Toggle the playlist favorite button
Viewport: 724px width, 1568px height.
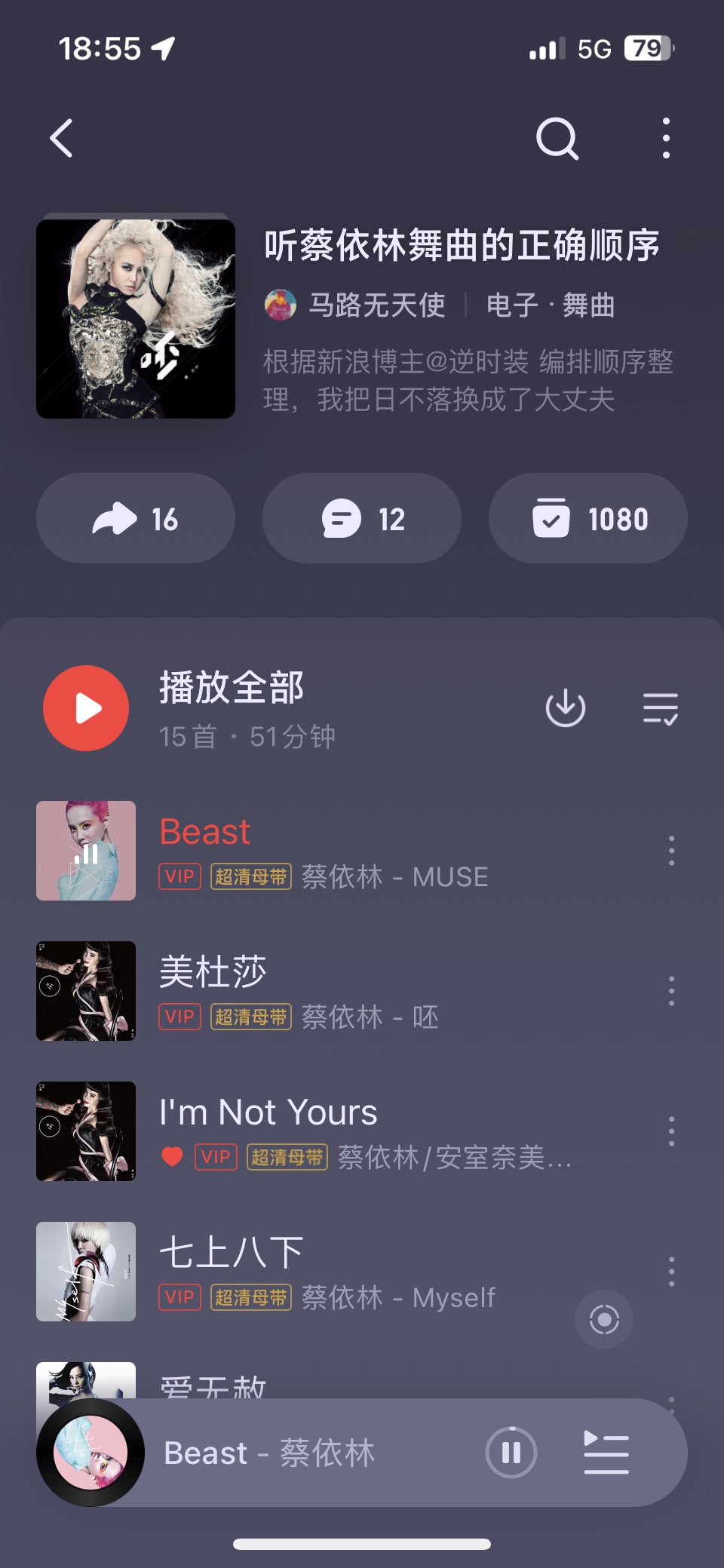(x=588, y=519)
